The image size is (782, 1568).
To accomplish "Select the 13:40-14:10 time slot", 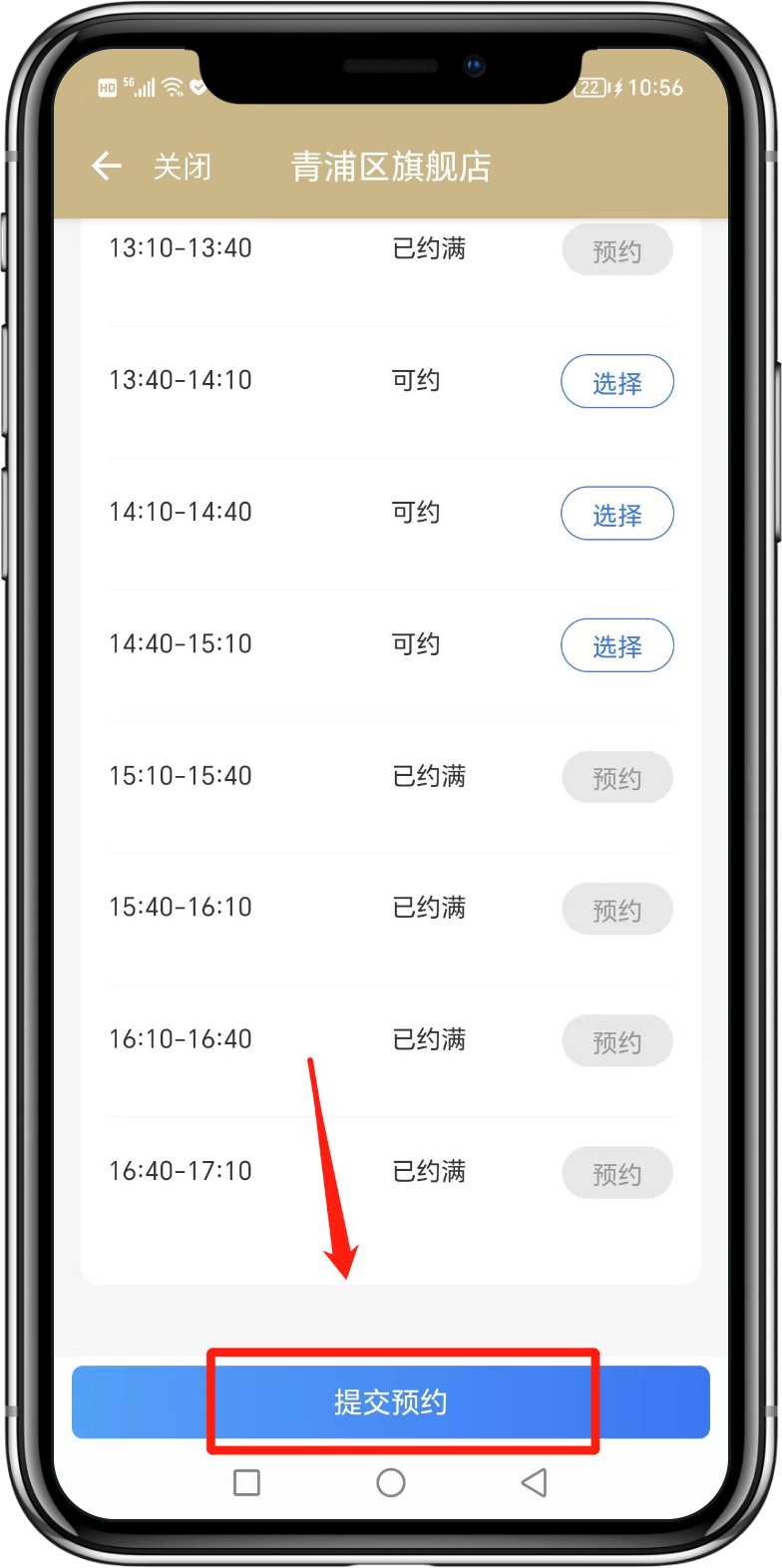I will [616, 382].
